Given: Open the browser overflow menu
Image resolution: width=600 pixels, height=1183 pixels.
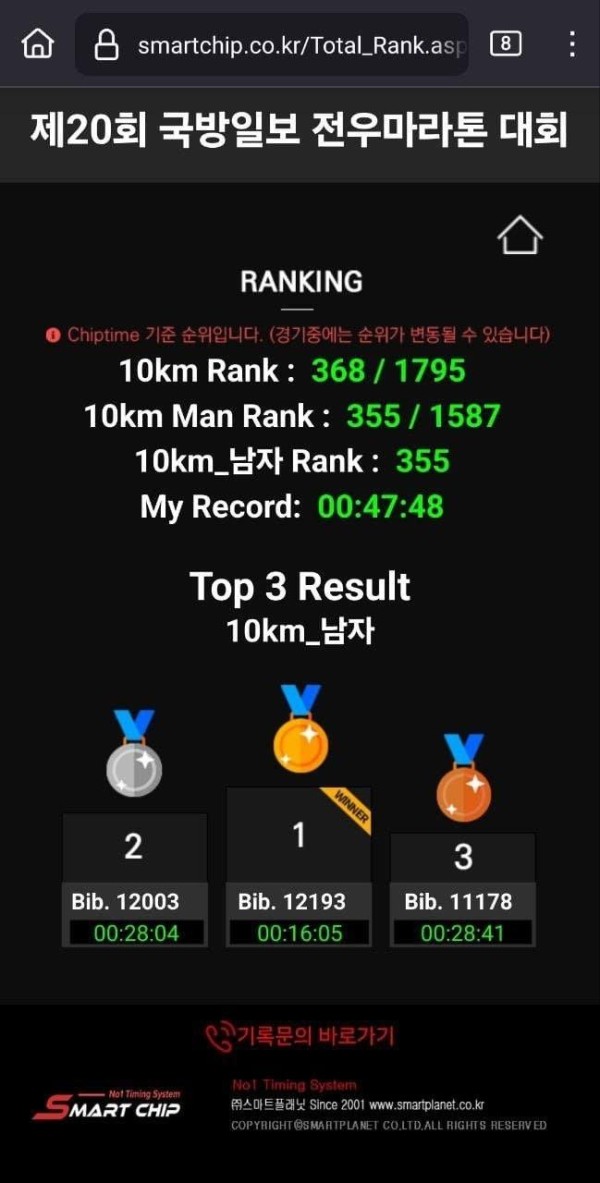Looking at the screenshot, I should click(x=572, y=45).
